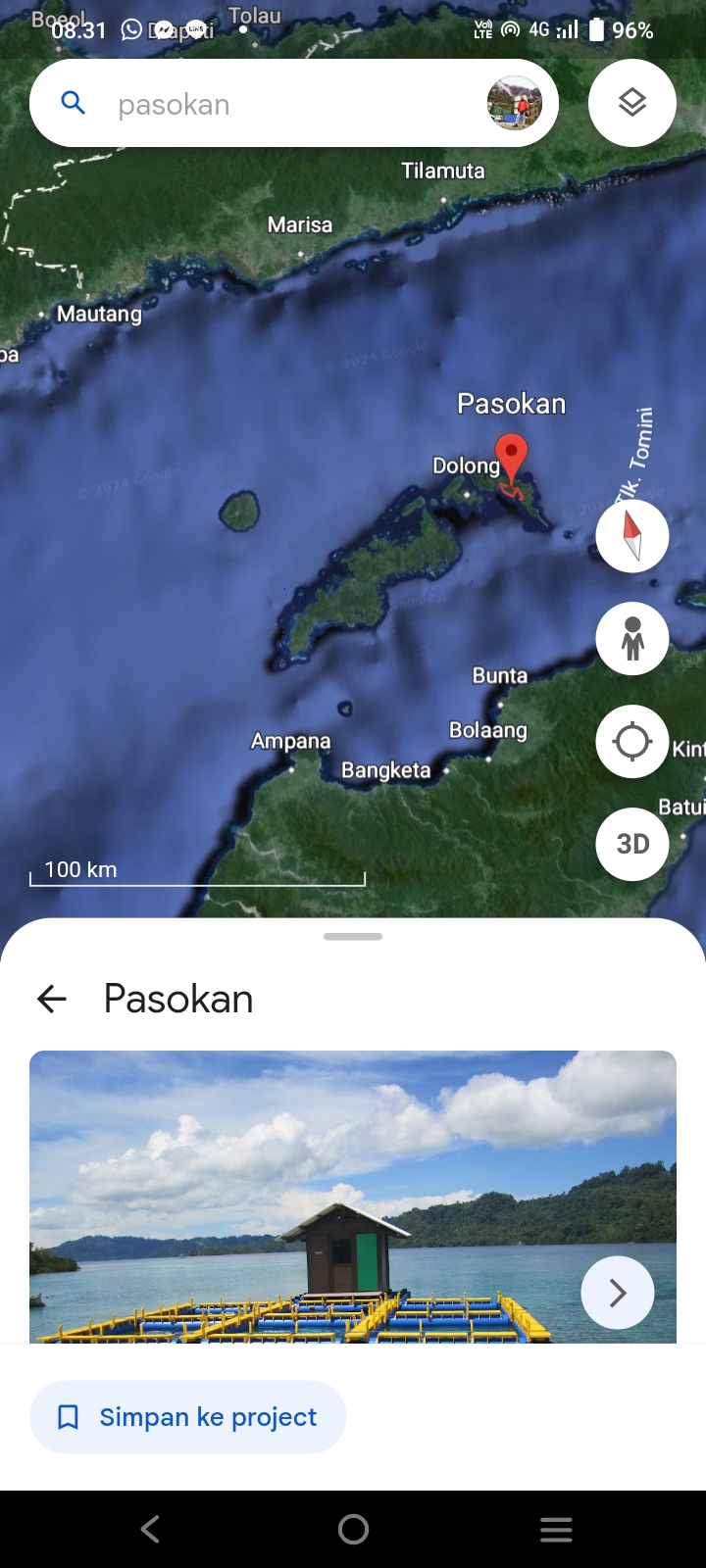Open the map layers button
The image size is (706, 1568).
(x=632, y=103)
